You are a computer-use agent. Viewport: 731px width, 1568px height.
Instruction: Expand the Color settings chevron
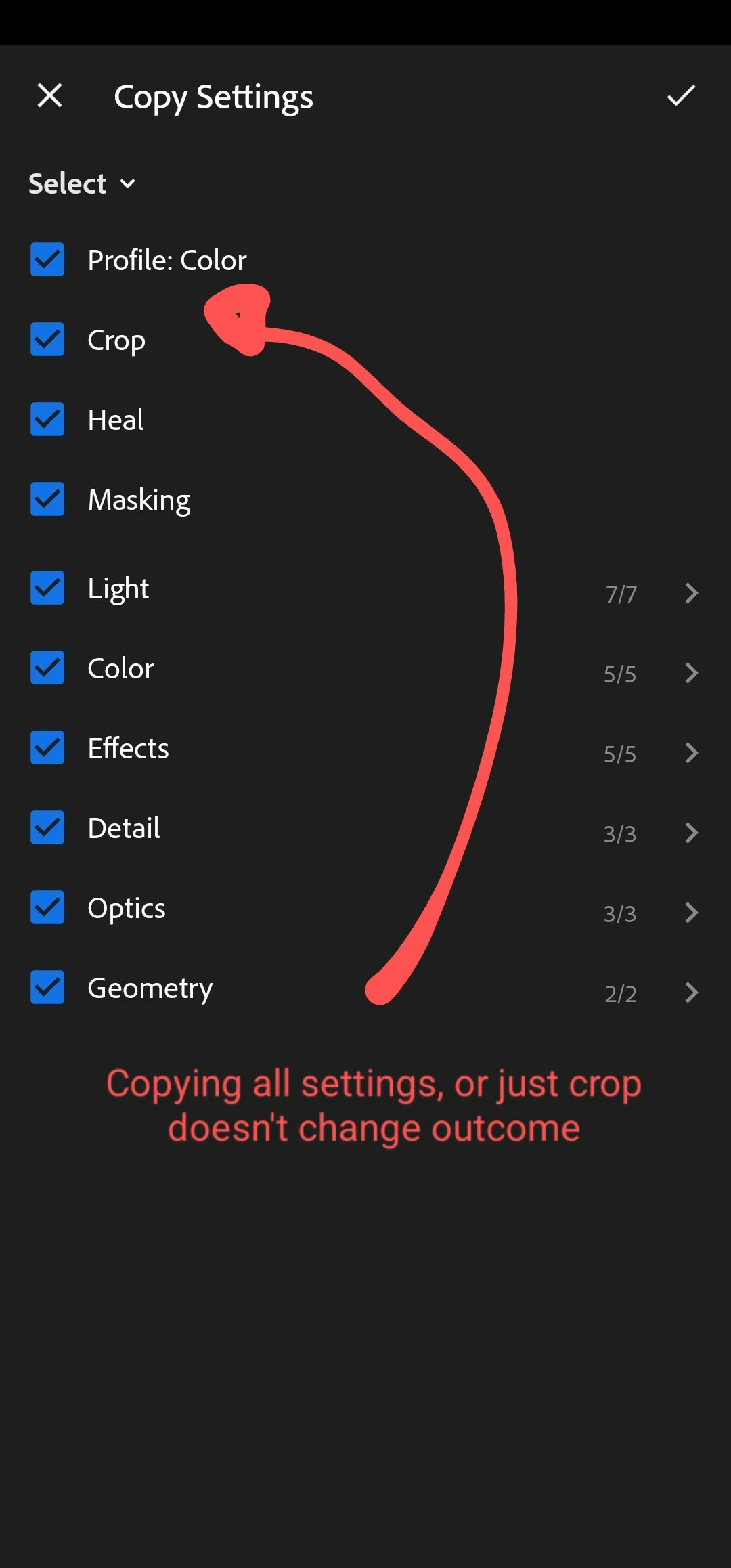tap(691, 673)
